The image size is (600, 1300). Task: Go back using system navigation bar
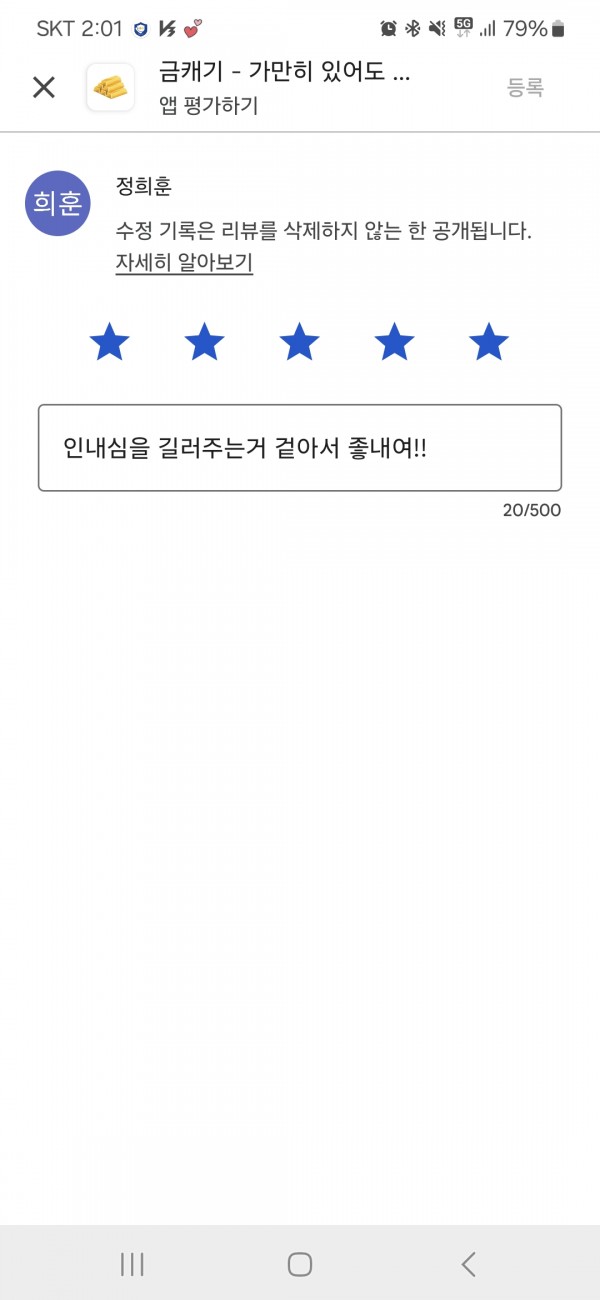(468, 1264)
